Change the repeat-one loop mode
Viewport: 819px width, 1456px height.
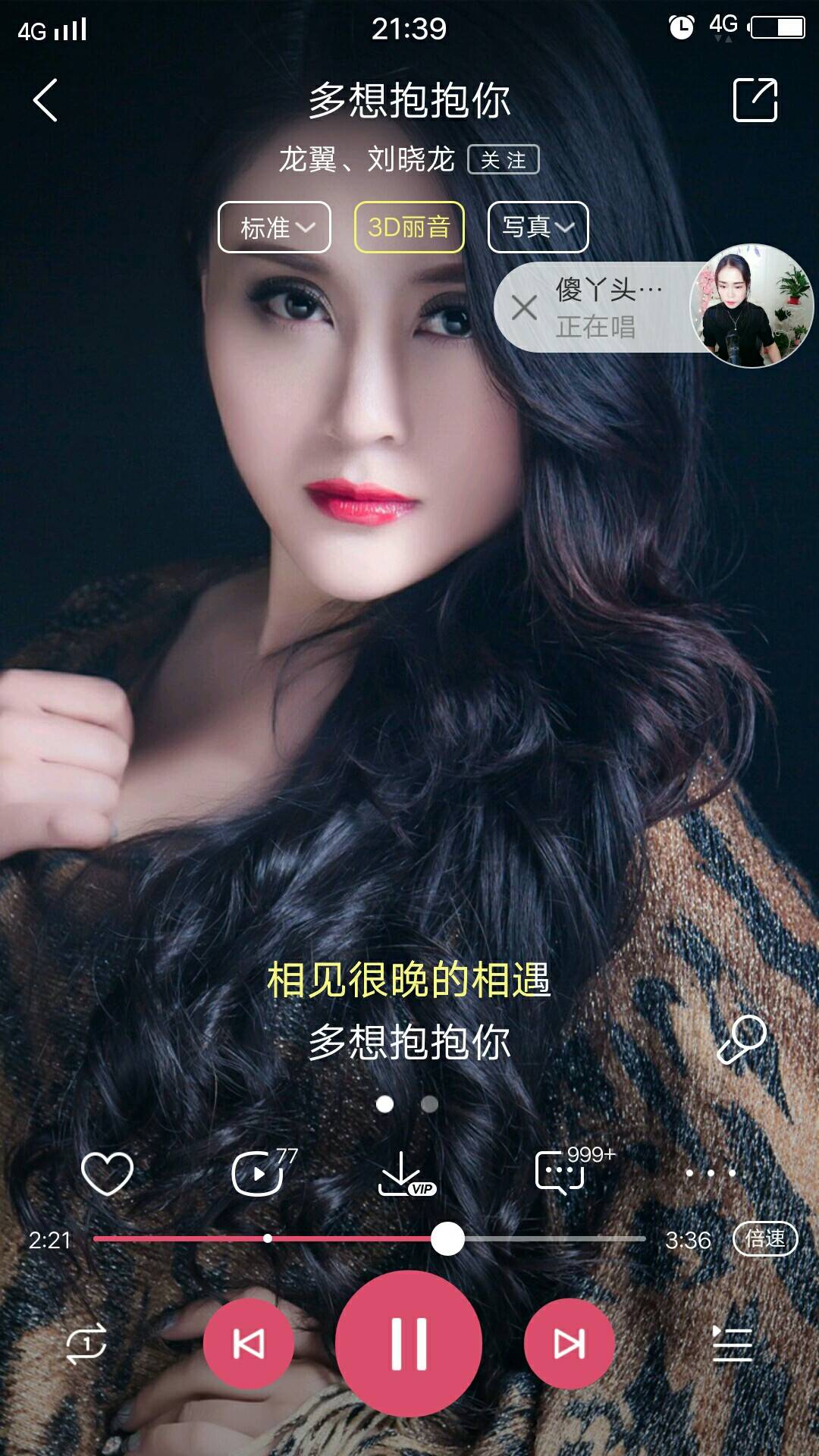click(86, 1345)
